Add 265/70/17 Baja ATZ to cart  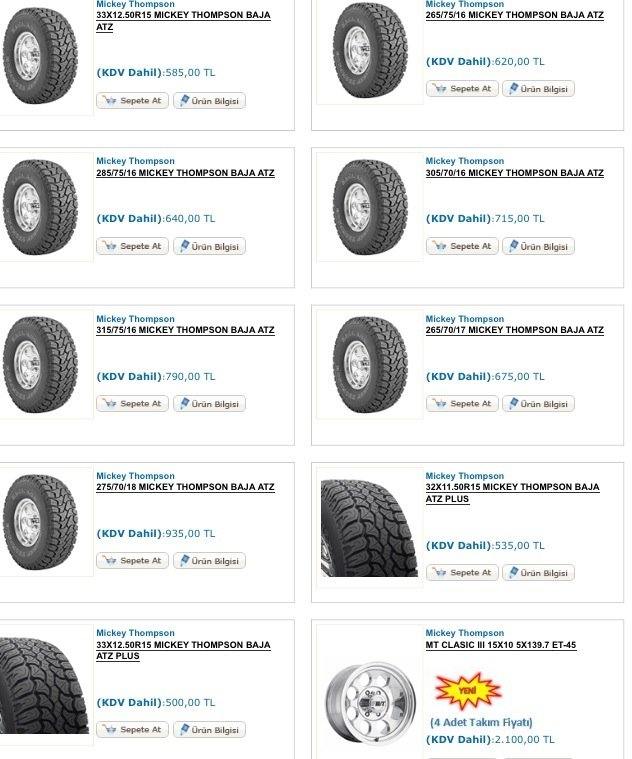point(462,404)
